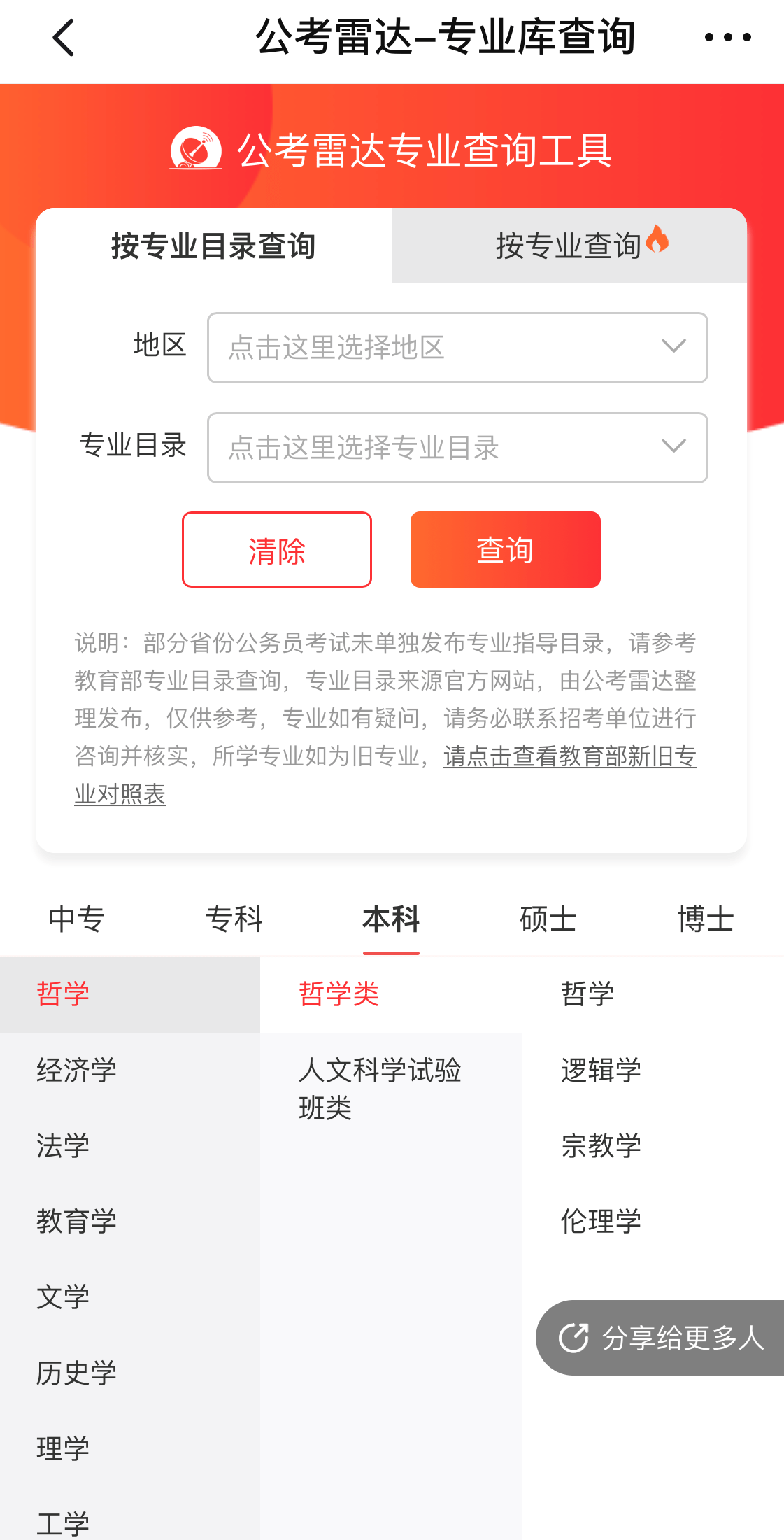784x1540 pixels.
Task: Select the 硕士 tab
Action: [548, 919]
